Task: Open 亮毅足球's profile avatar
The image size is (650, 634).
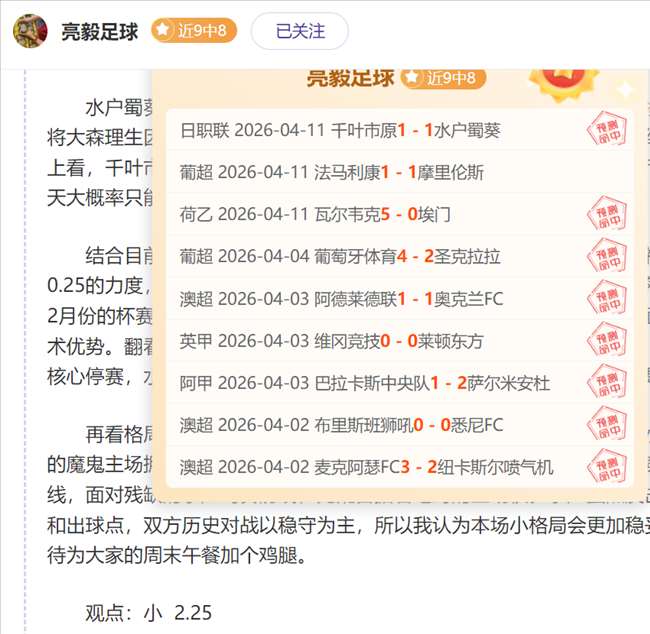Action: click(x=30, y=31)
